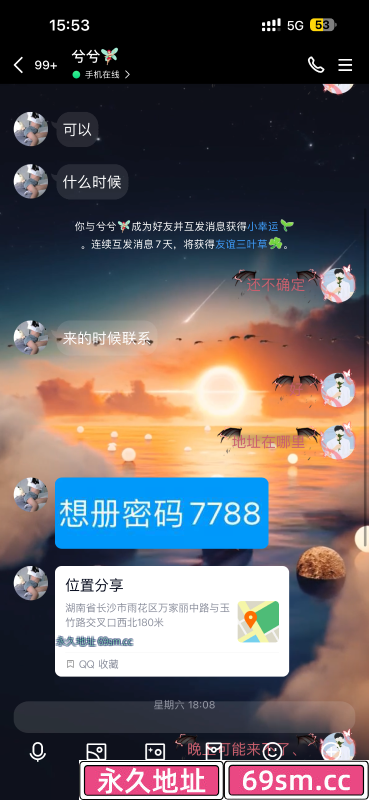Tap the message input field
This screenshot has width=369, height=800.
(184, 717)
